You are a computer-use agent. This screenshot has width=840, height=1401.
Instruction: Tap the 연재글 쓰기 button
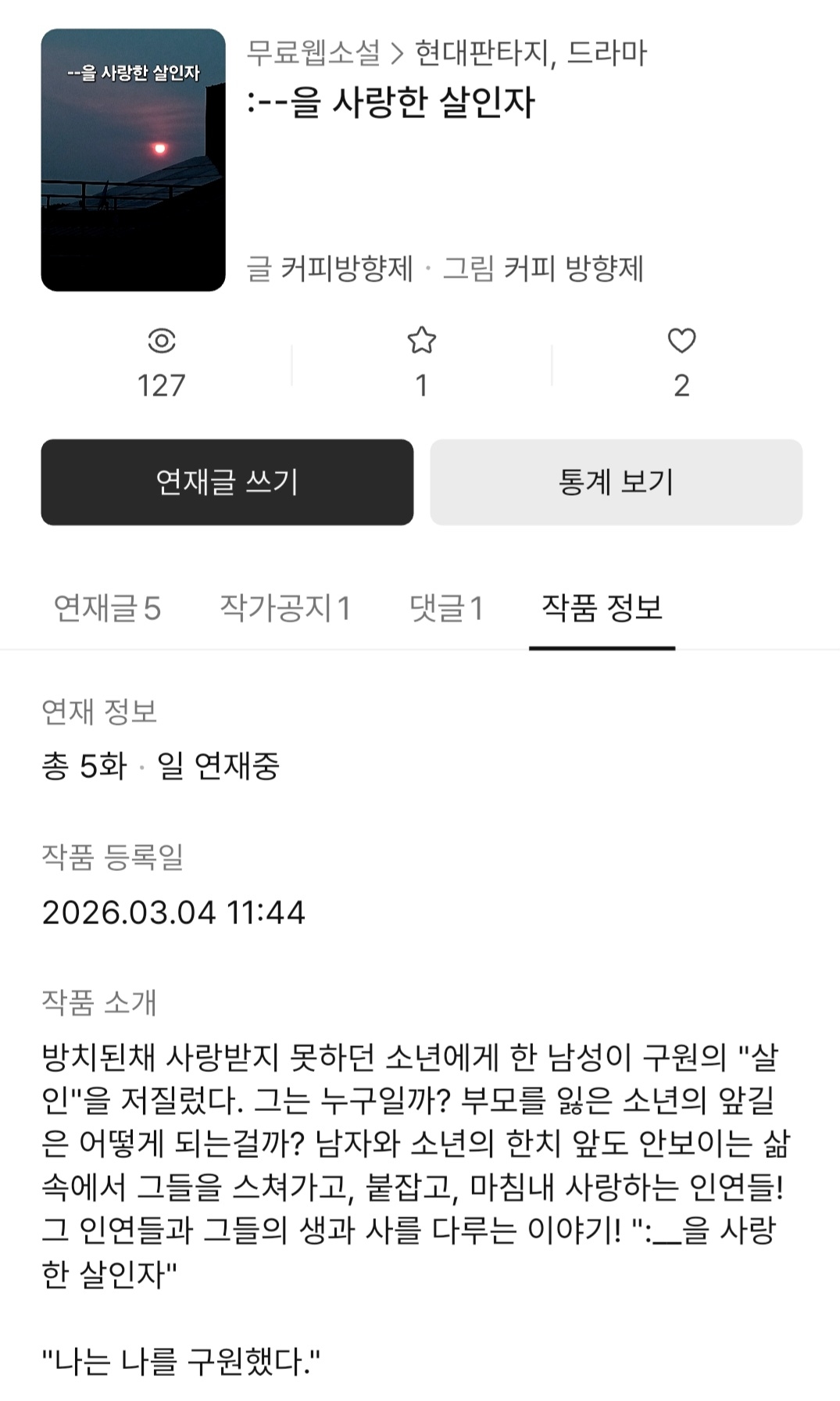(227, 482)
